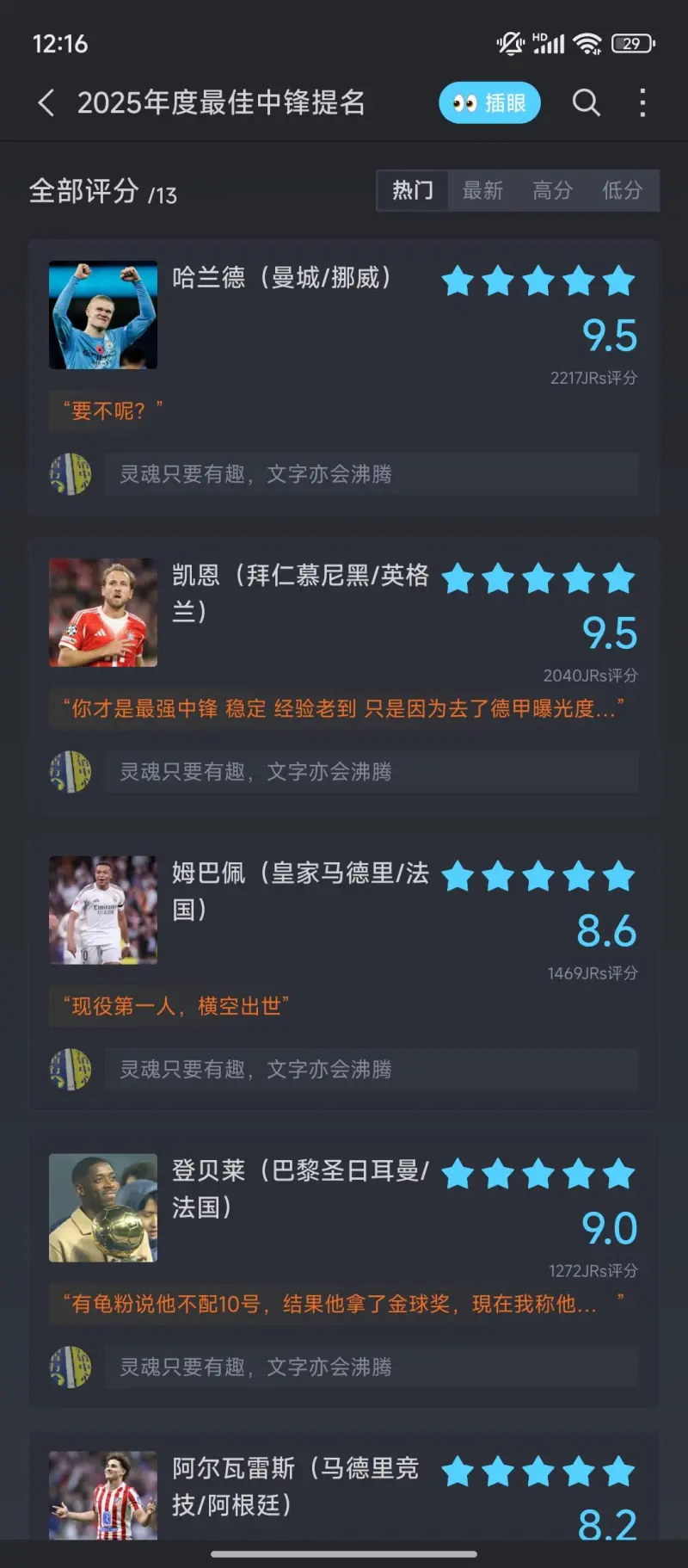Viewport: 688px width, 1568px height.
Task: Write a comment under 凯恩
Action: click(372, 772)
